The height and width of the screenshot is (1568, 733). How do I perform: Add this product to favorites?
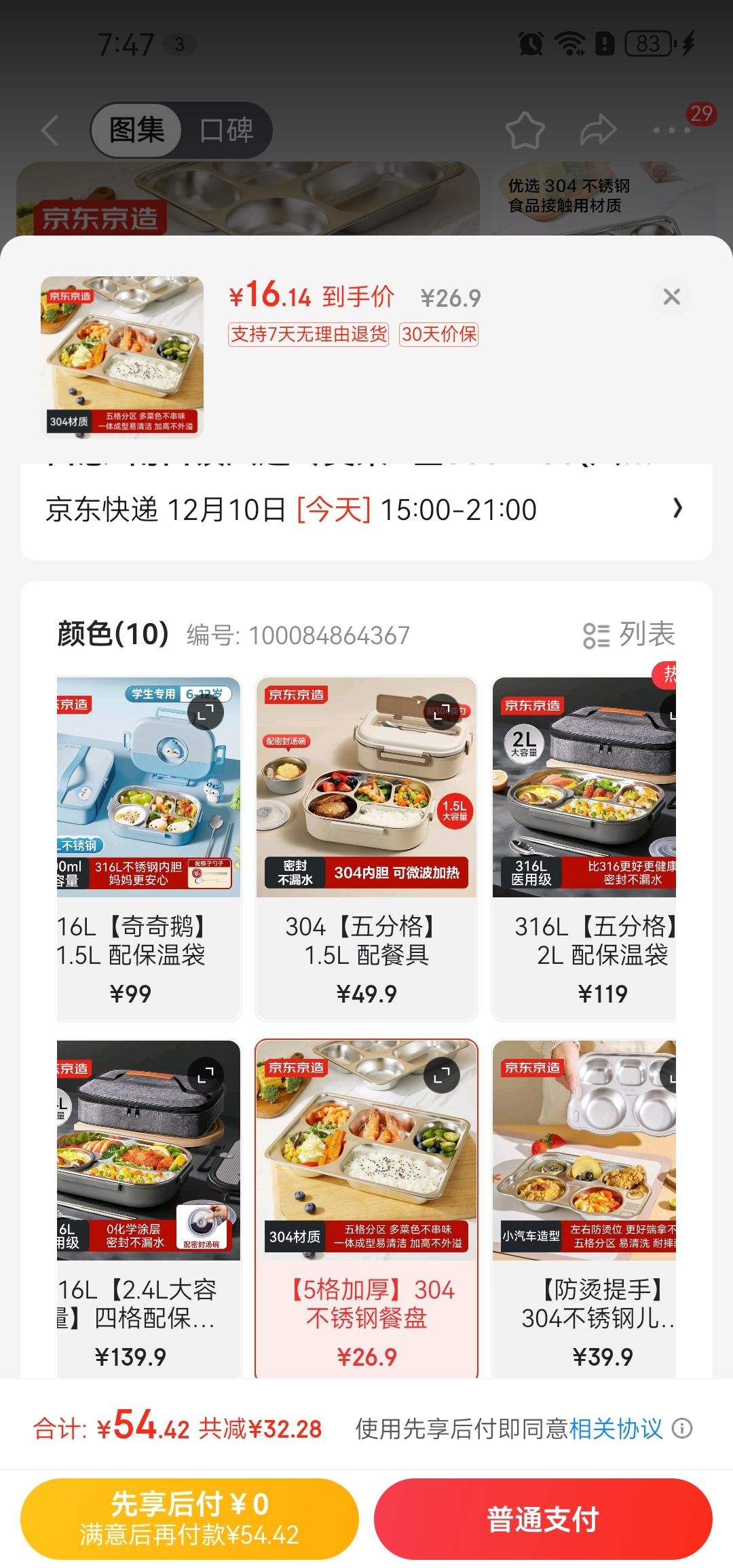pyautogui.click(x=525, y=130)
